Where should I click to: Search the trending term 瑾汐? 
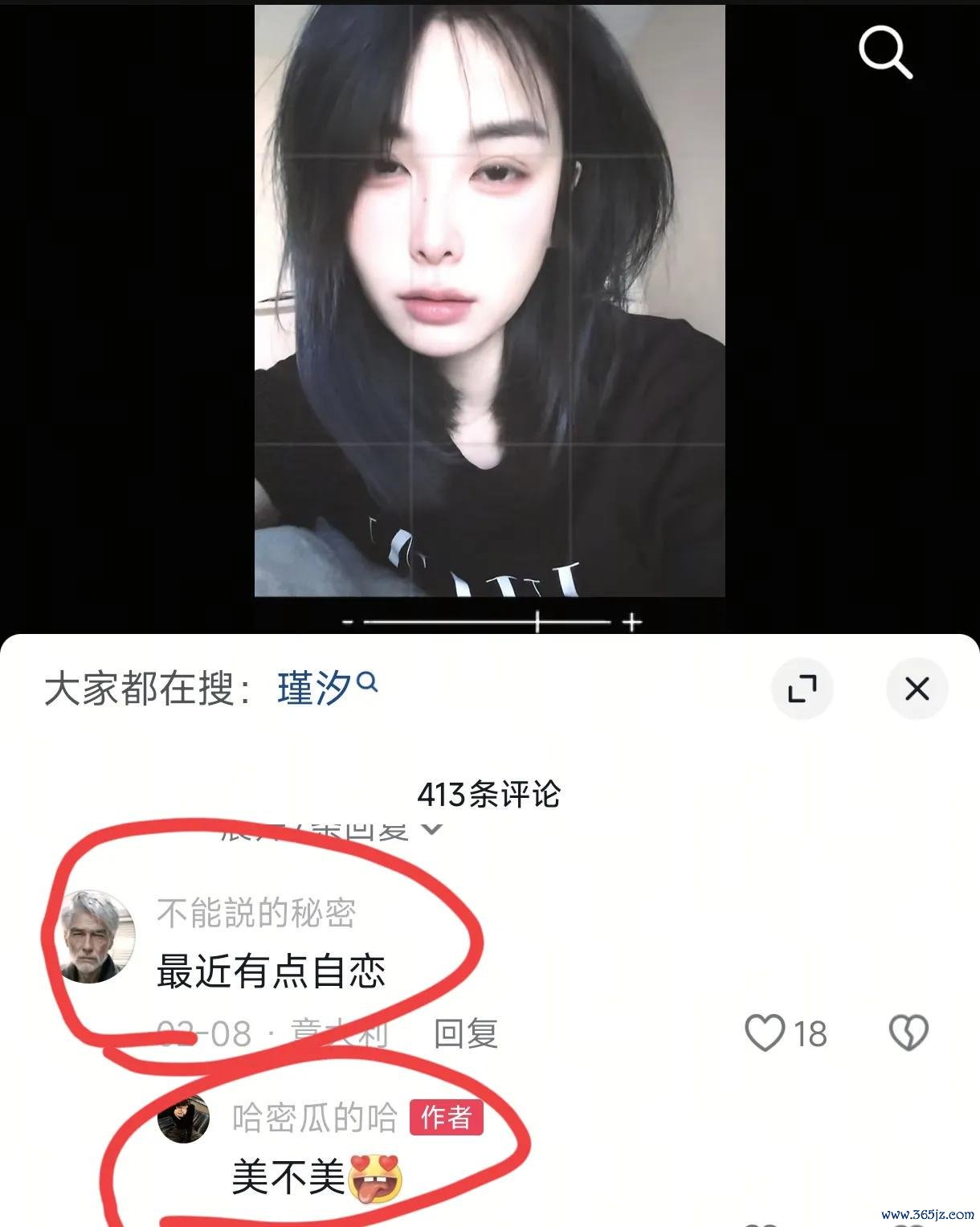(x=315, y=689)
